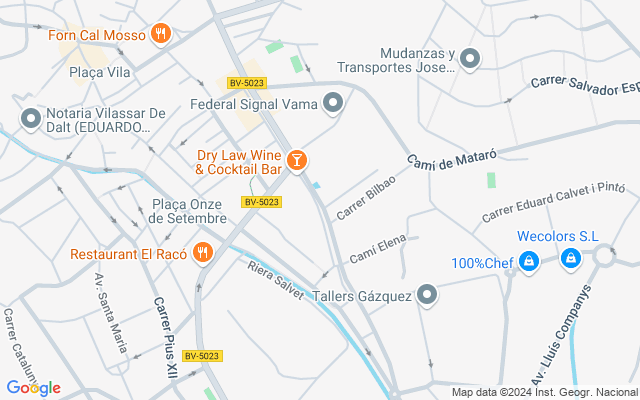The height and width of the screenshot is (400, 640).
Task: Open the Federal Signal Vama marker
Action: coord(333,103)
